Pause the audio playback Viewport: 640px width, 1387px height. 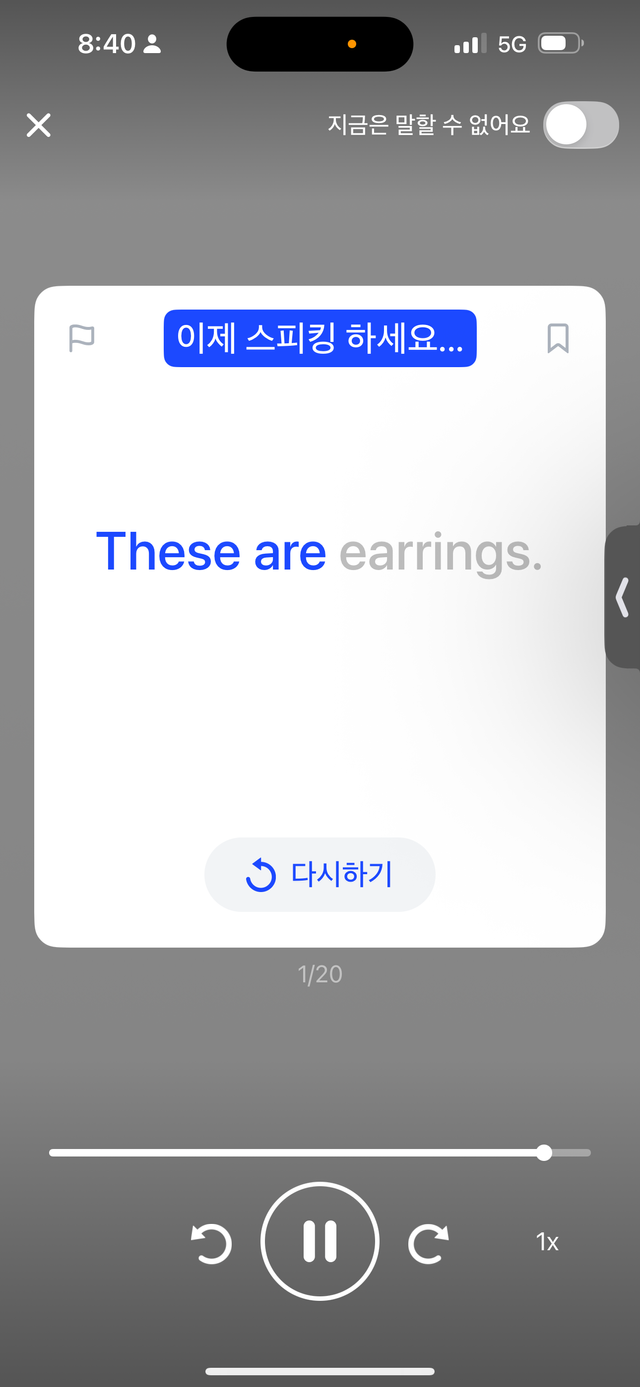pos(320,1241)
